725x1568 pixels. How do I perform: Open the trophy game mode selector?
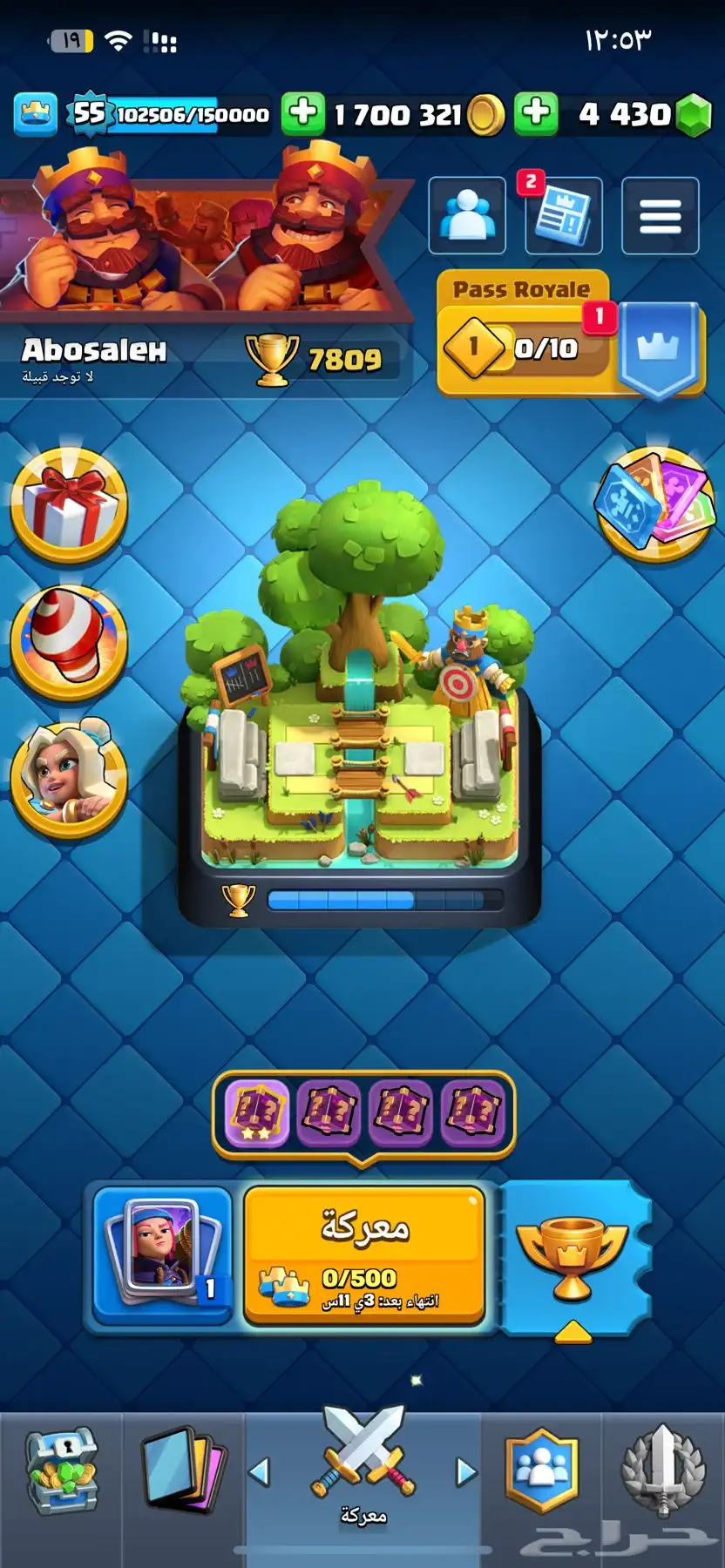tap(573, 1256)
